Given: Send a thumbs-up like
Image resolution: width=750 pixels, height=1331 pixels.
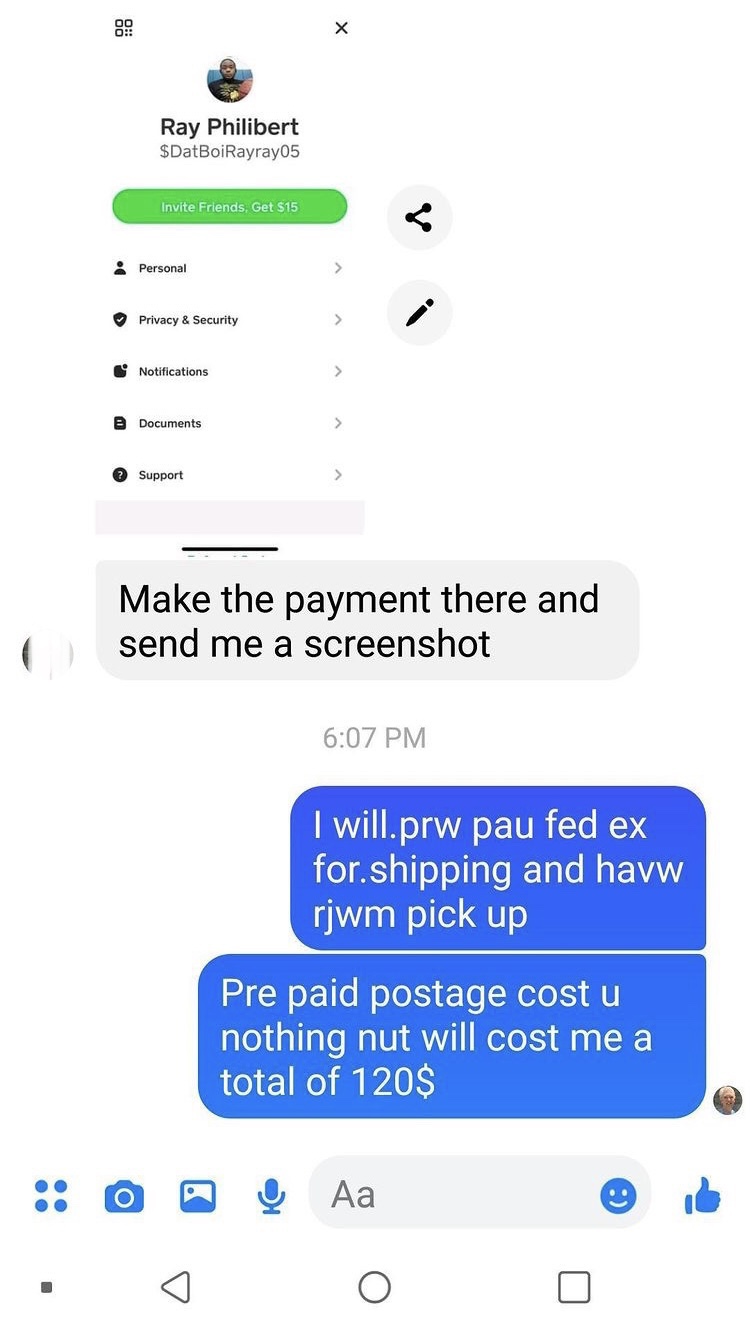Looking at the screenshot, I should pyautogui.click(x=703, y=1194).
